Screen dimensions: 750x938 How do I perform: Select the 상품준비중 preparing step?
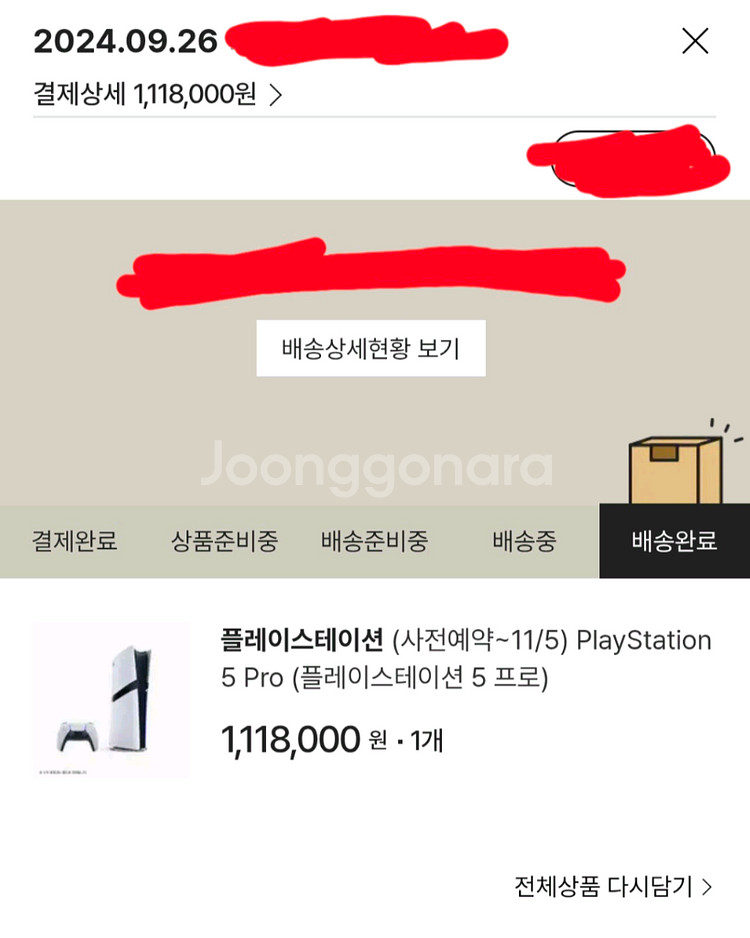(x=222, y=541)
